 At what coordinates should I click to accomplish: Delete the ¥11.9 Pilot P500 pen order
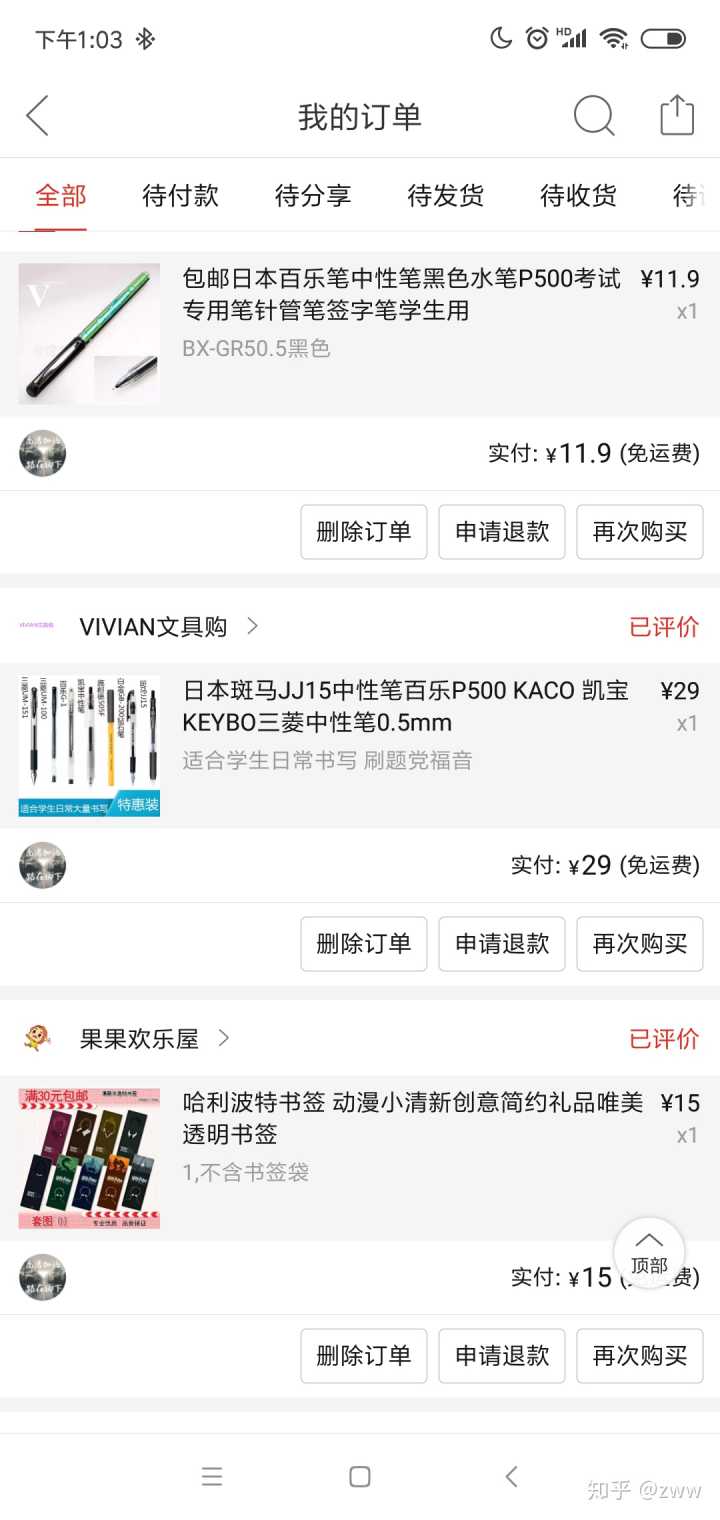[x=363, y=532]
